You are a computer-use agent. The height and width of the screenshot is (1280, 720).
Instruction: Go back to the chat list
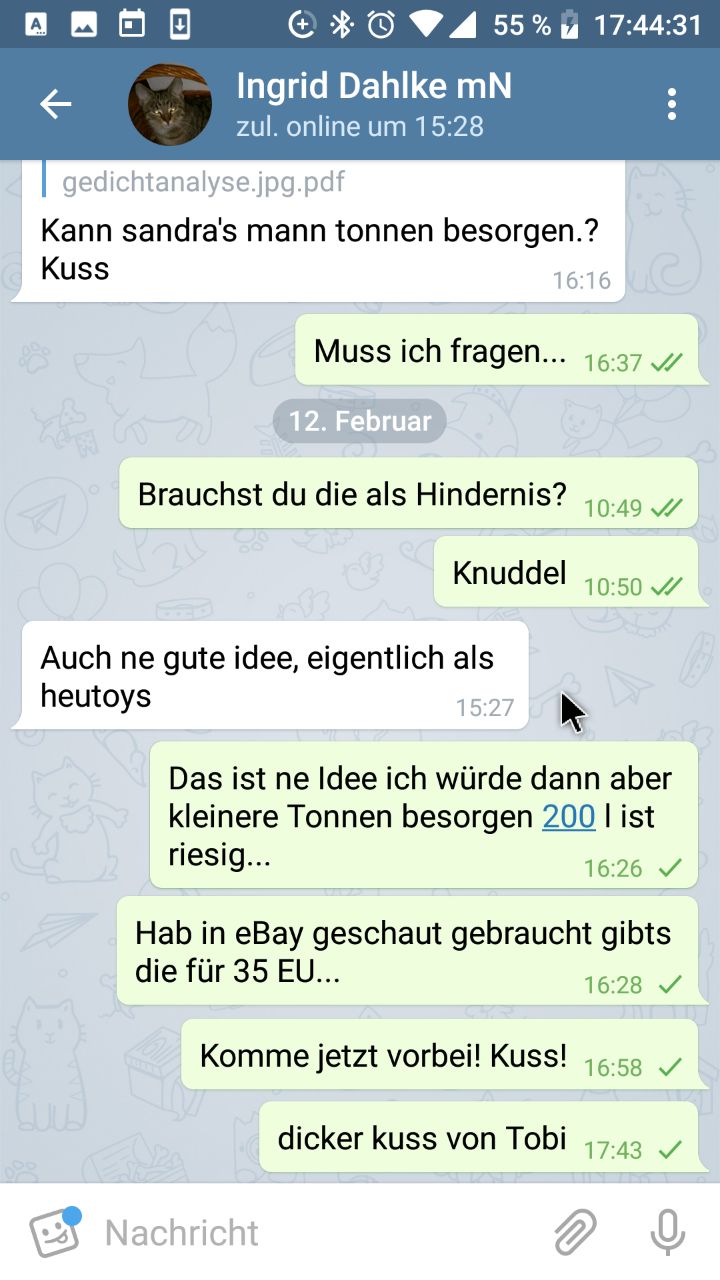[x=56, y=104]
